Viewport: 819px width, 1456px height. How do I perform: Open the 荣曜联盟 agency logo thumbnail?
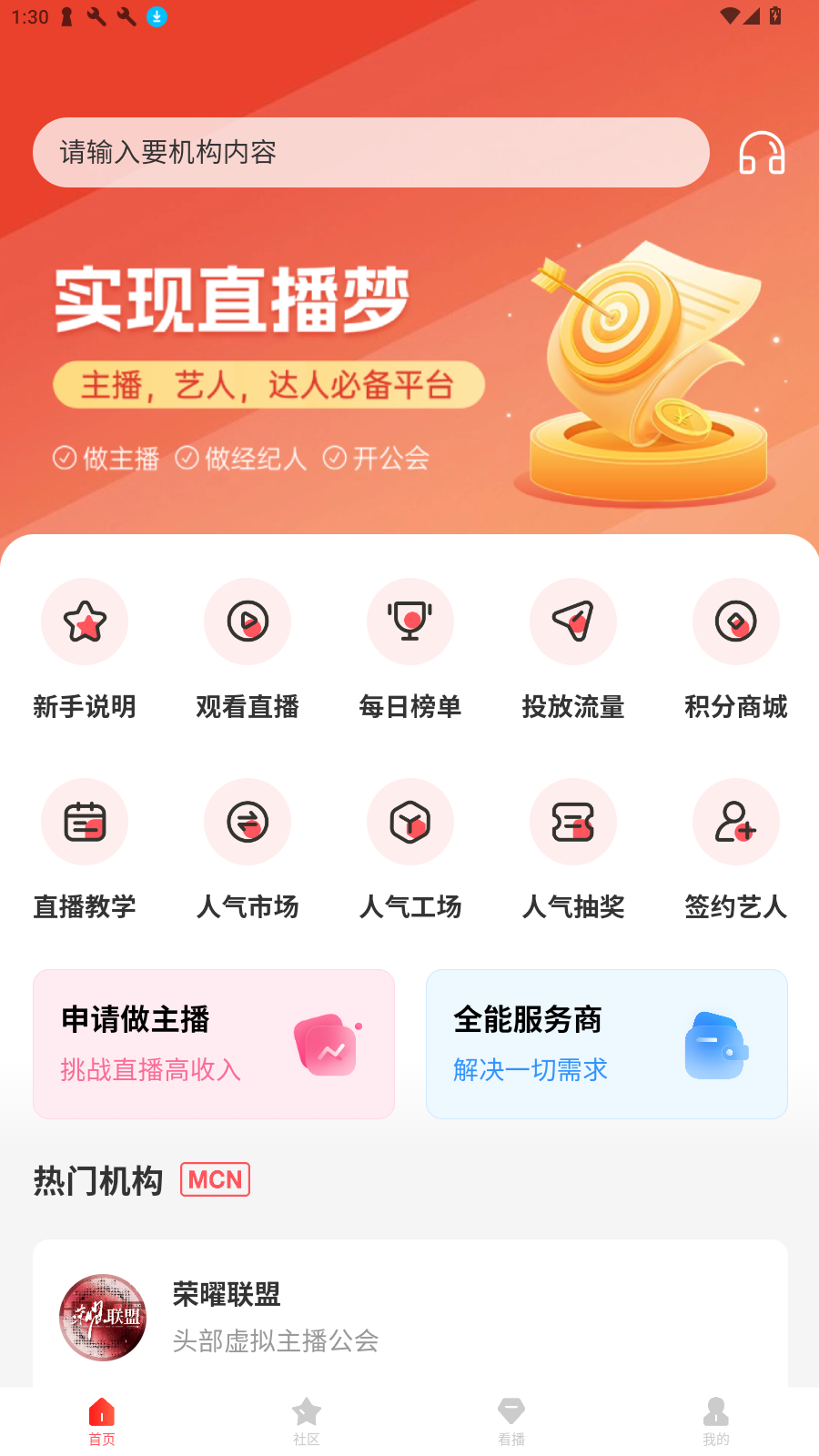point(102,1317)
